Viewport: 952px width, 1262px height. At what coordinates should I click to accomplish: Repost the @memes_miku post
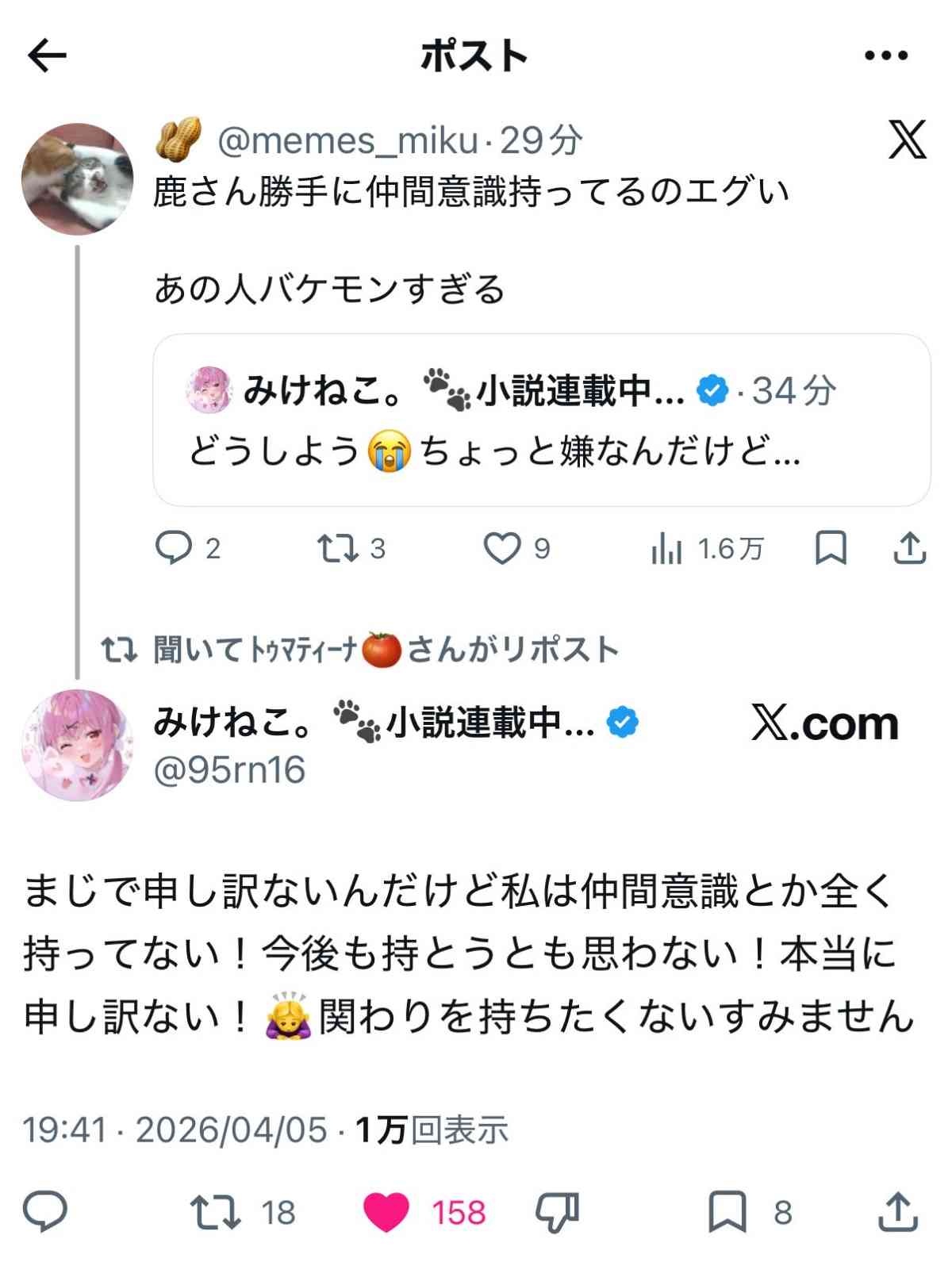coord(338,548)
